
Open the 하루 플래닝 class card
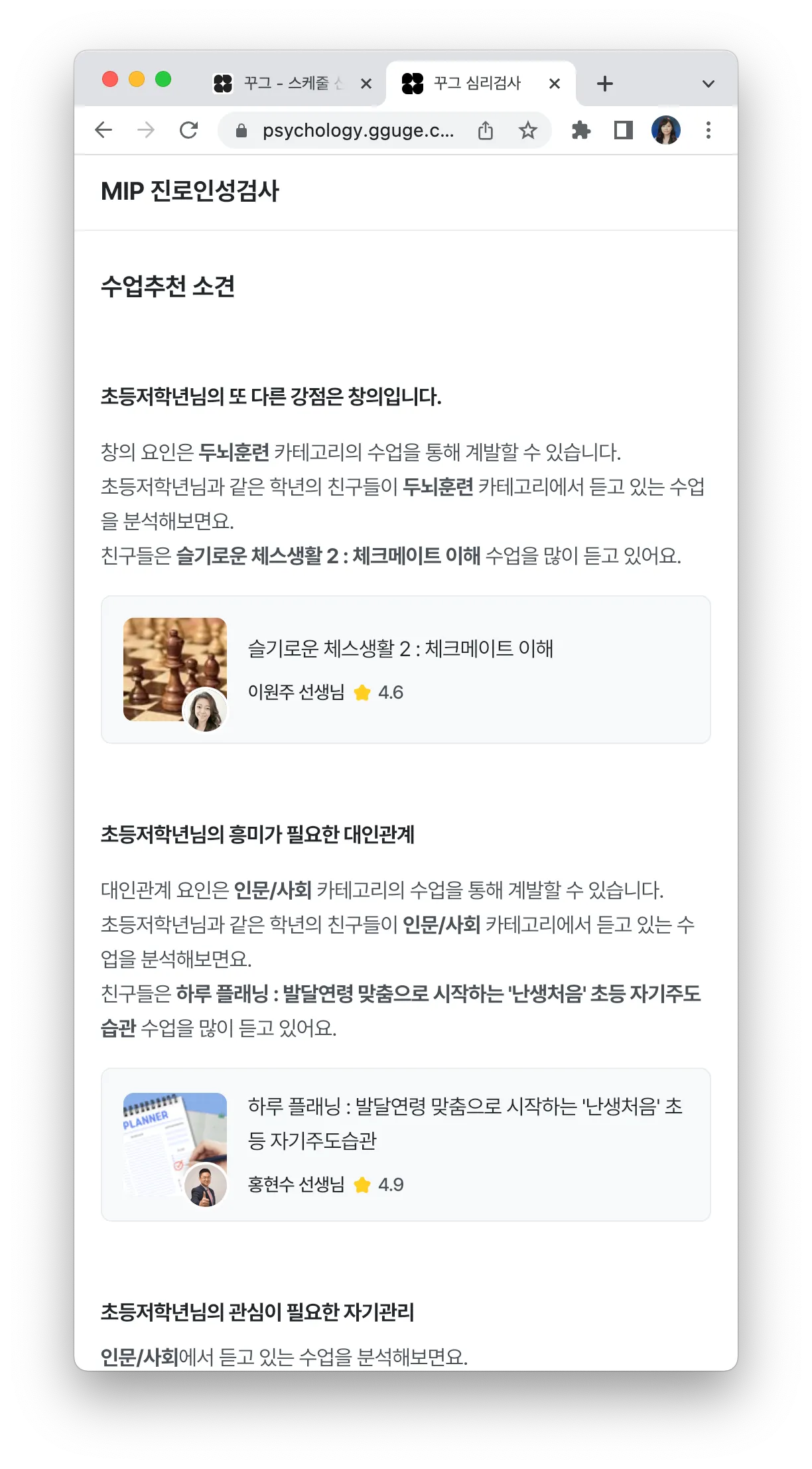405,1145
